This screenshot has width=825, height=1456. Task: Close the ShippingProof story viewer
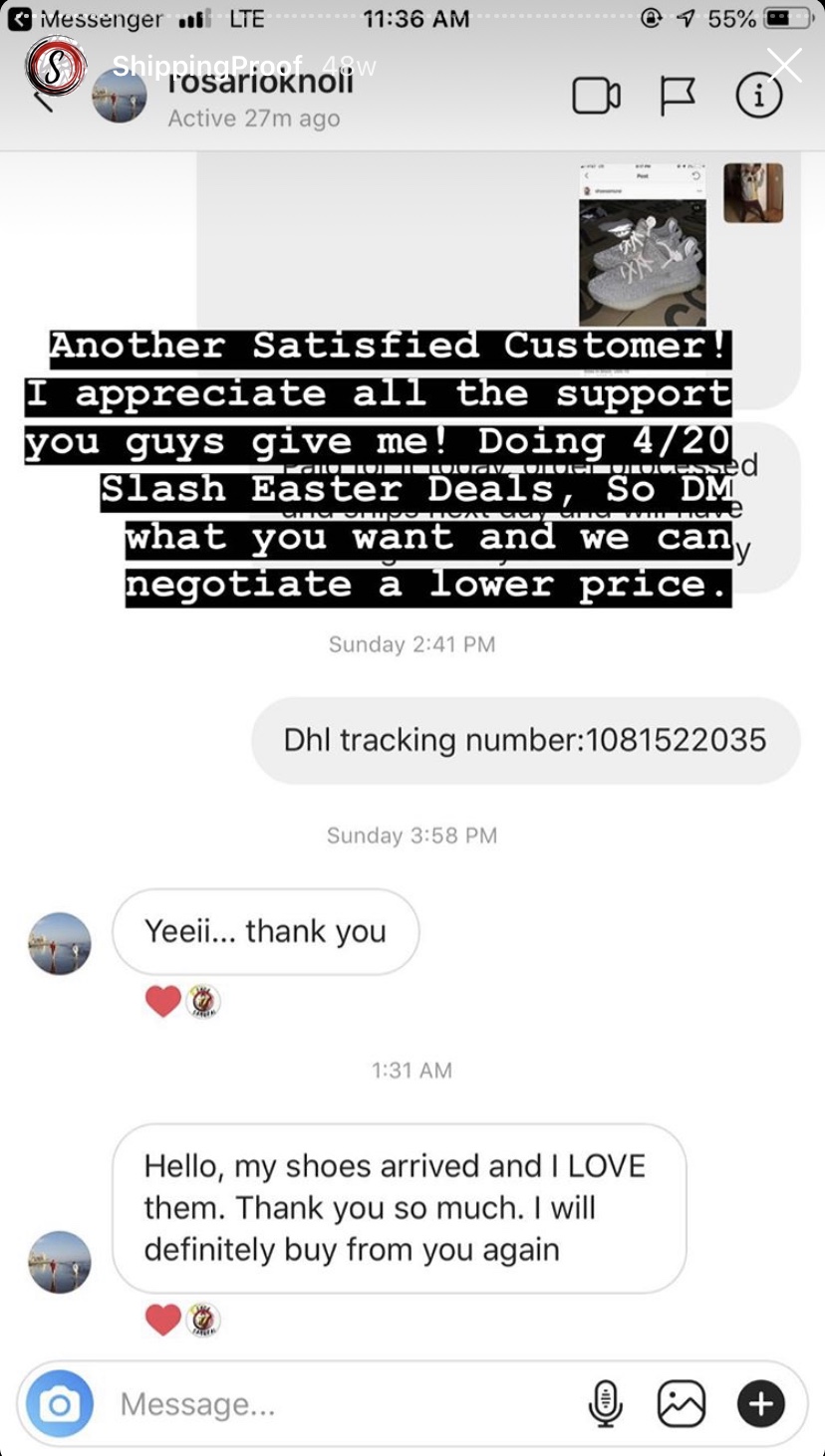point(784,66)
